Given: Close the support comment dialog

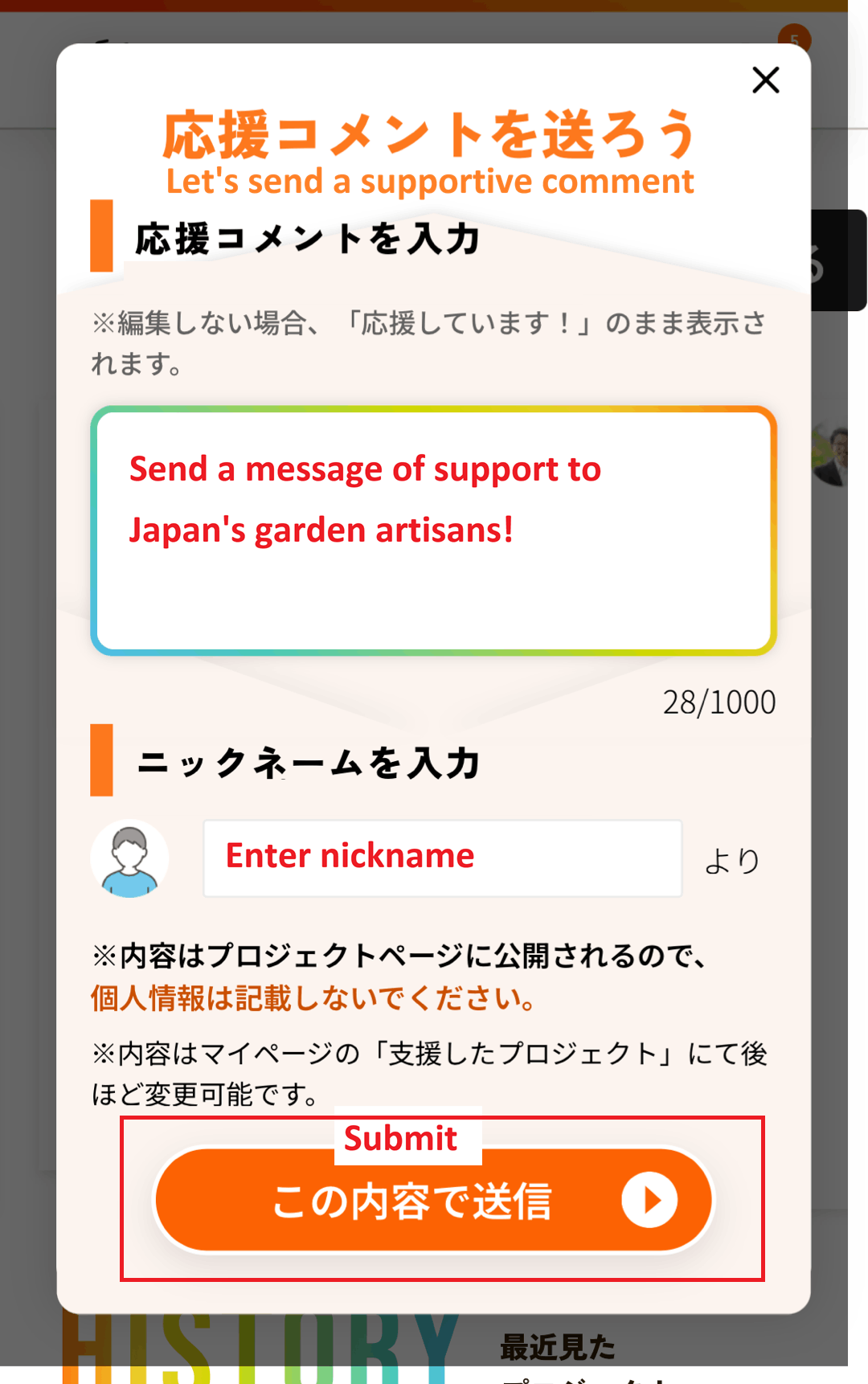Looking at the screenshot, I should pyautogui.click(x=765, y=80).
